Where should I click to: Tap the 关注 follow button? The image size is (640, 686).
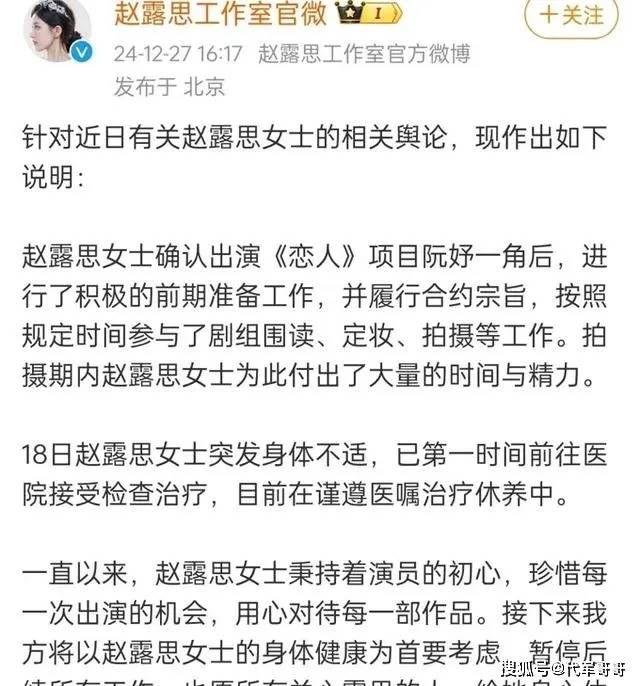(x=572, y=16)
